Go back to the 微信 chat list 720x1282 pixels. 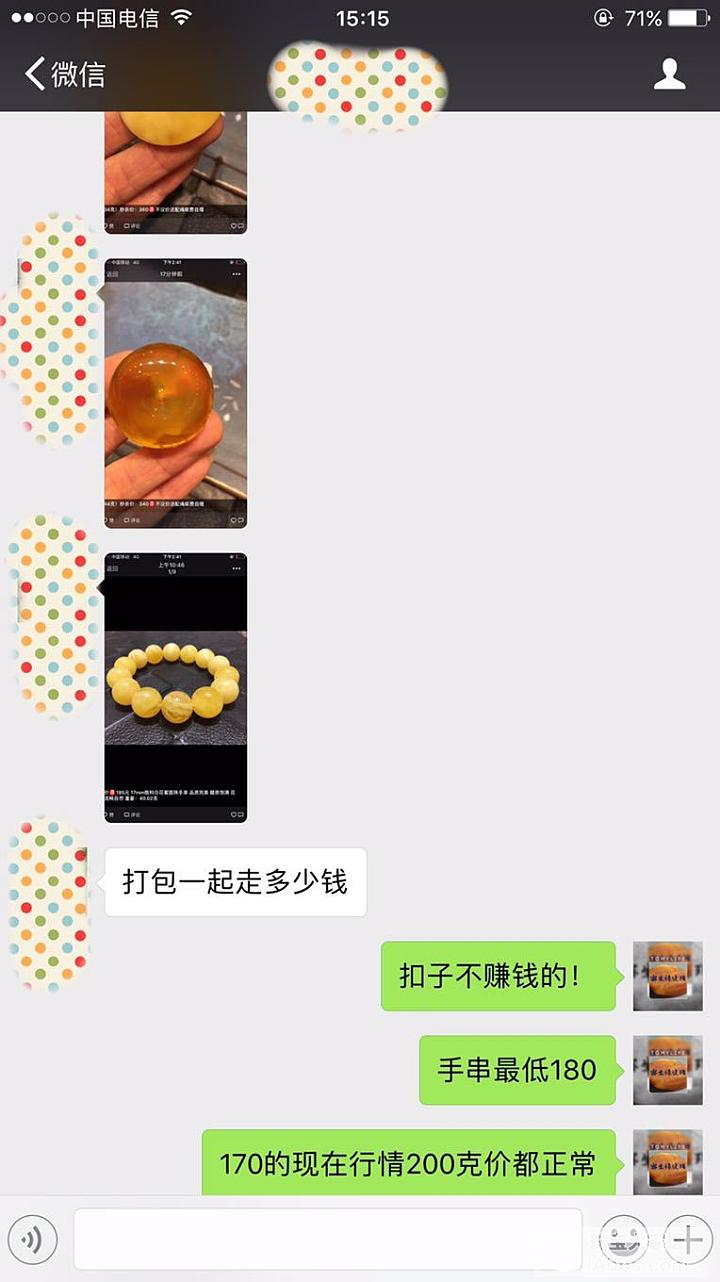tap(65, 74)
